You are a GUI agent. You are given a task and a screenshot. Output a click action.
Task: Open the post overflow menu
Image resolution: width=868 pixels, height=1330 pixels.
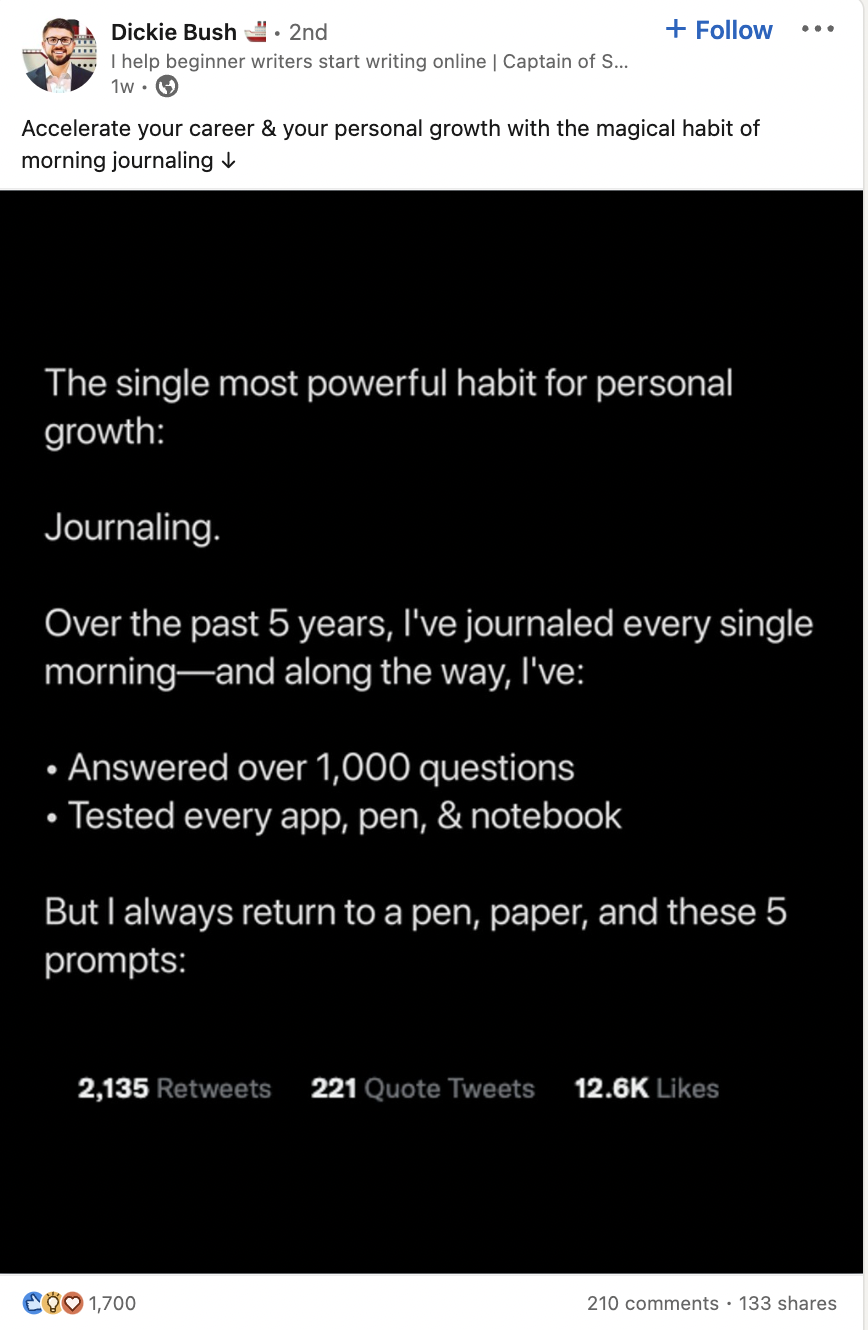click(x=817, y=30)
